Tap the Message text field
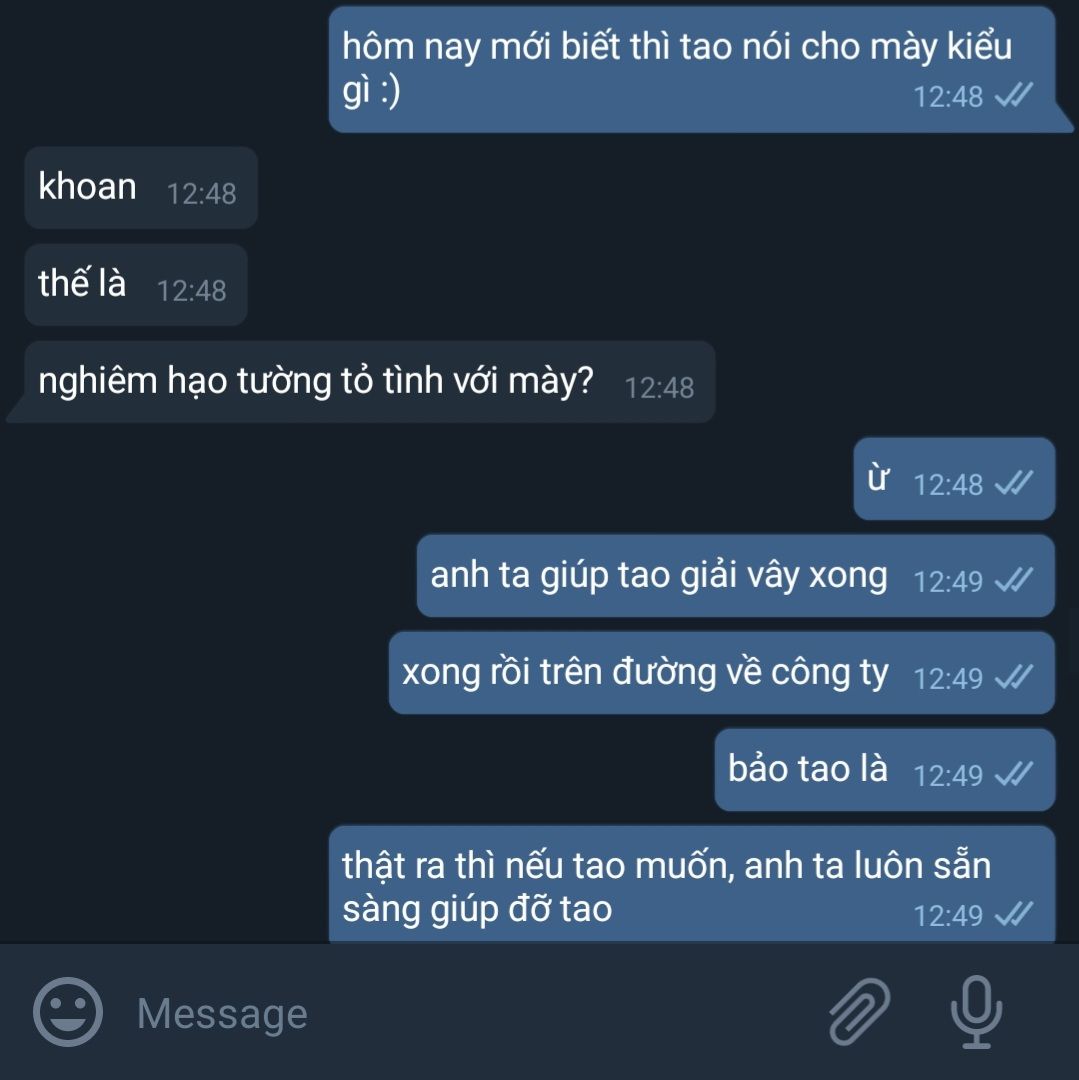The height and width of the screenshot is (1080, 1079). tap(468, 1013)
